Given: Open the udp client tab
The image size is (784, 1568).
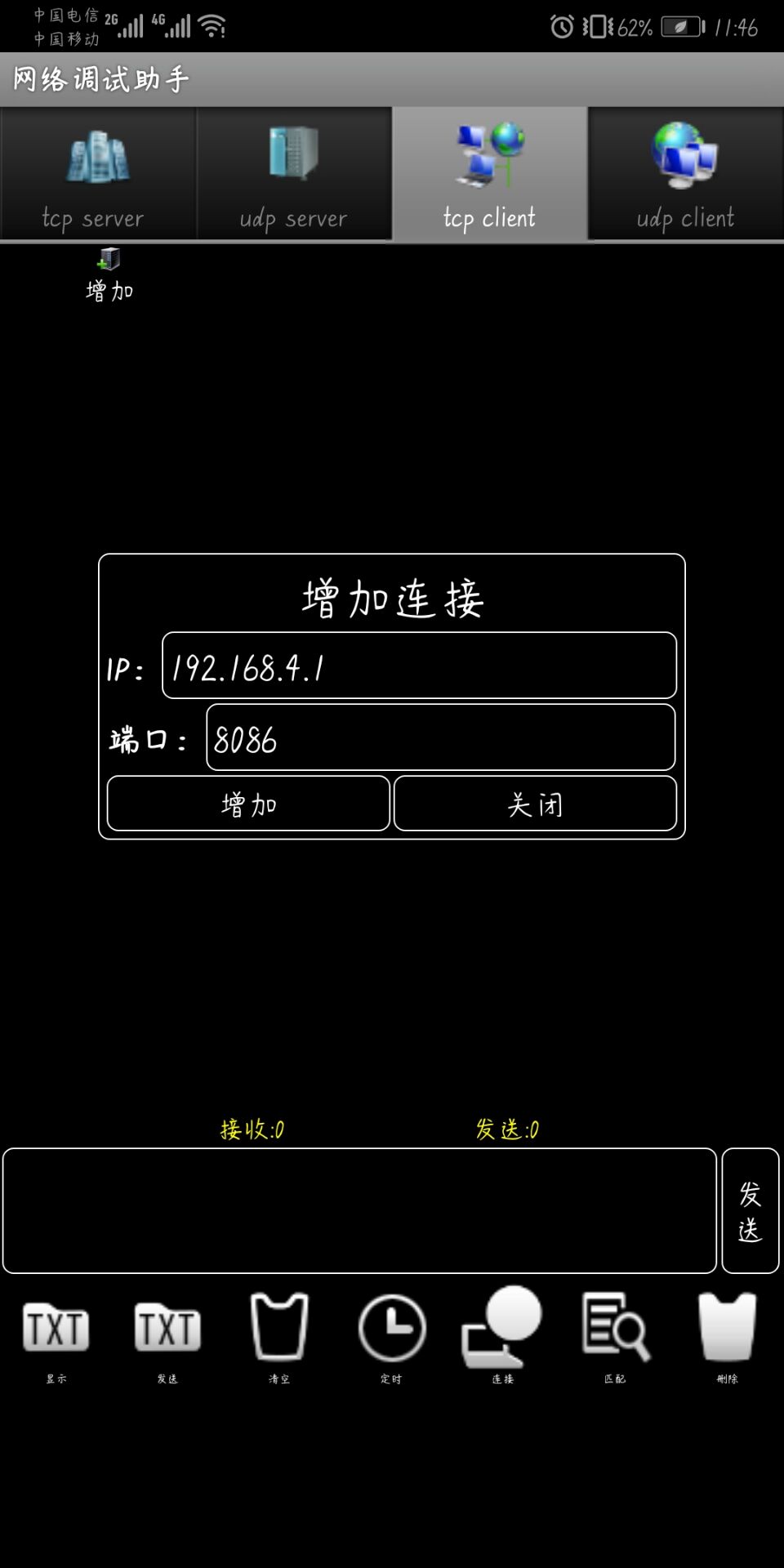Looking at the screenshot, I should [x=686, y=174].
